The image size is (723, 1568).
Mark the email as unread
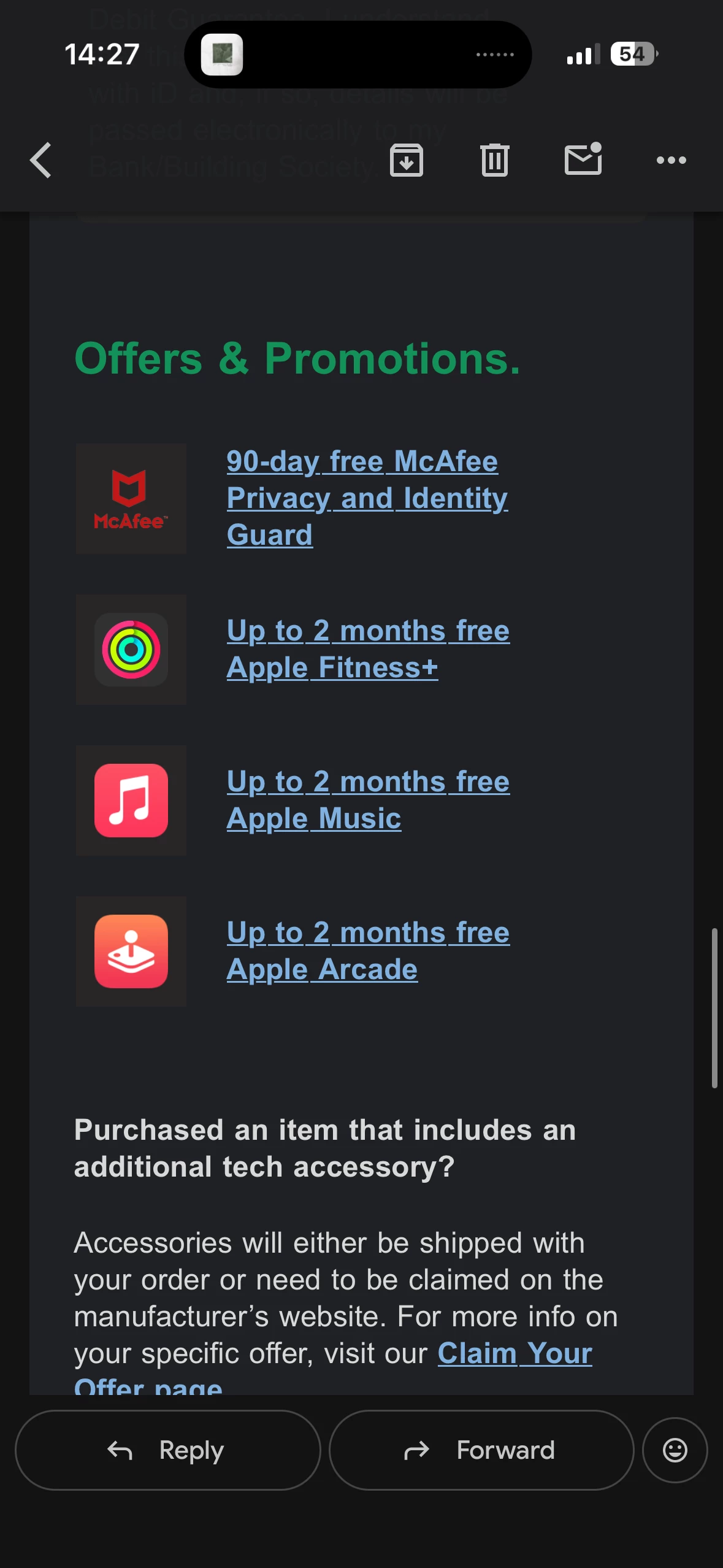[x=583, y=159]
